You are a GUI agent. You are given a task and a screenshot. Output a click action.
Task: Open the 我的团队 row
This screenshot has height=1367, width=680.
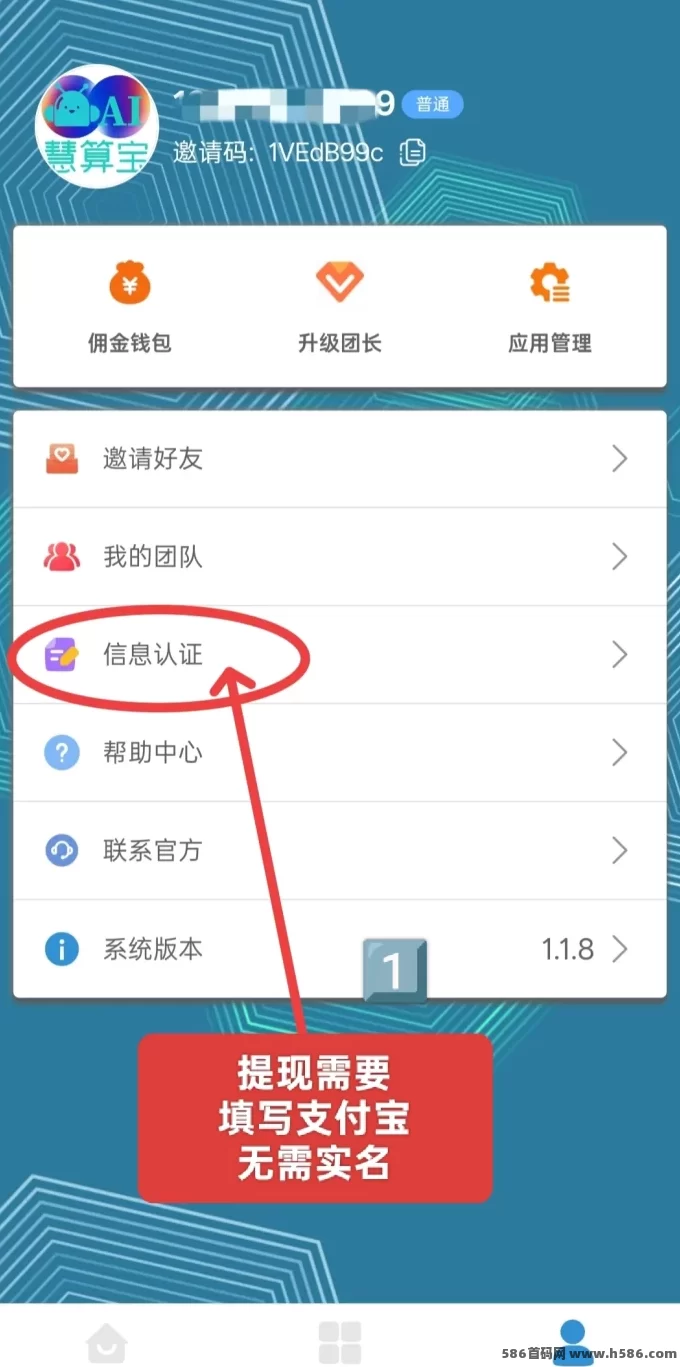click(339, 557)
